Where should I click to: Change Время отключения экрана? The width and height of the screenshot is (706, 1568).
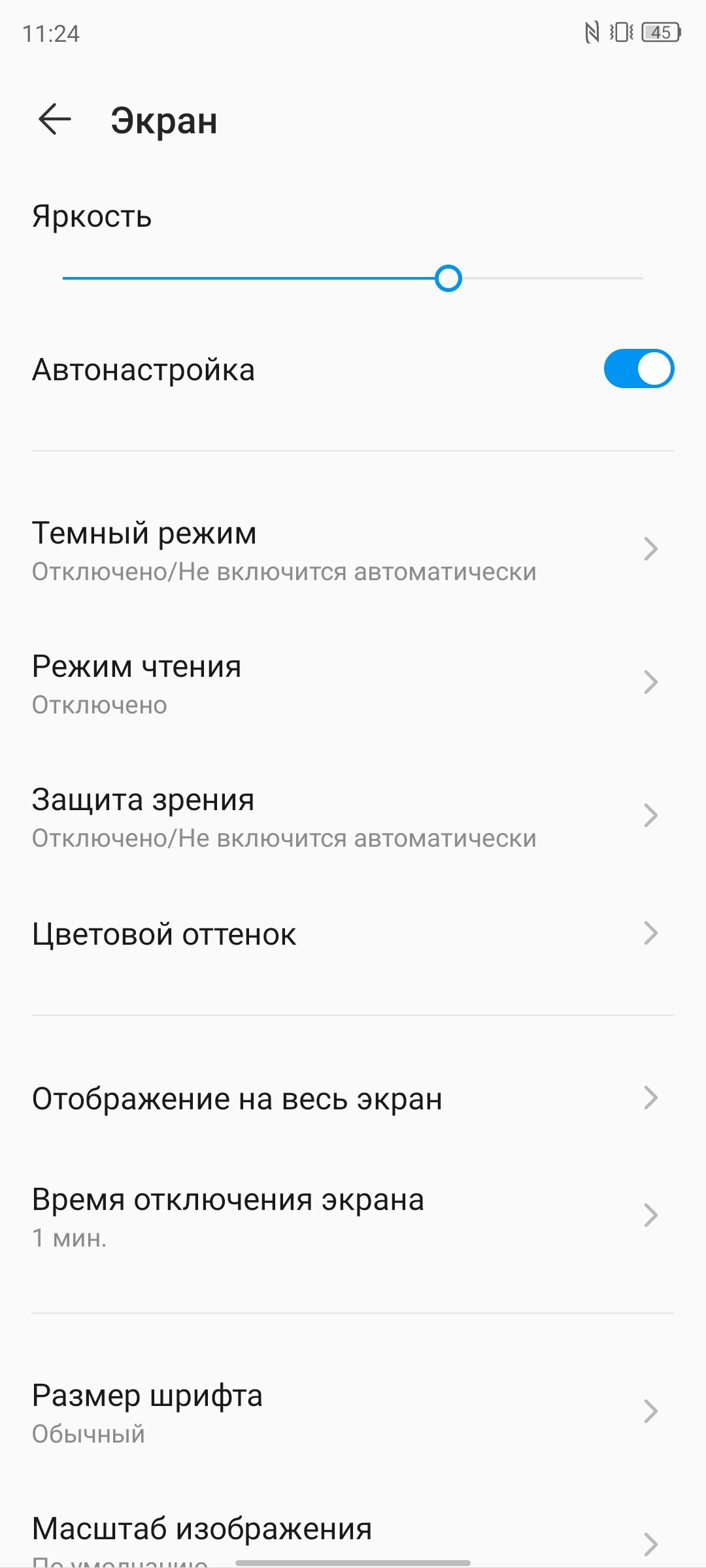click(353, 1217)
